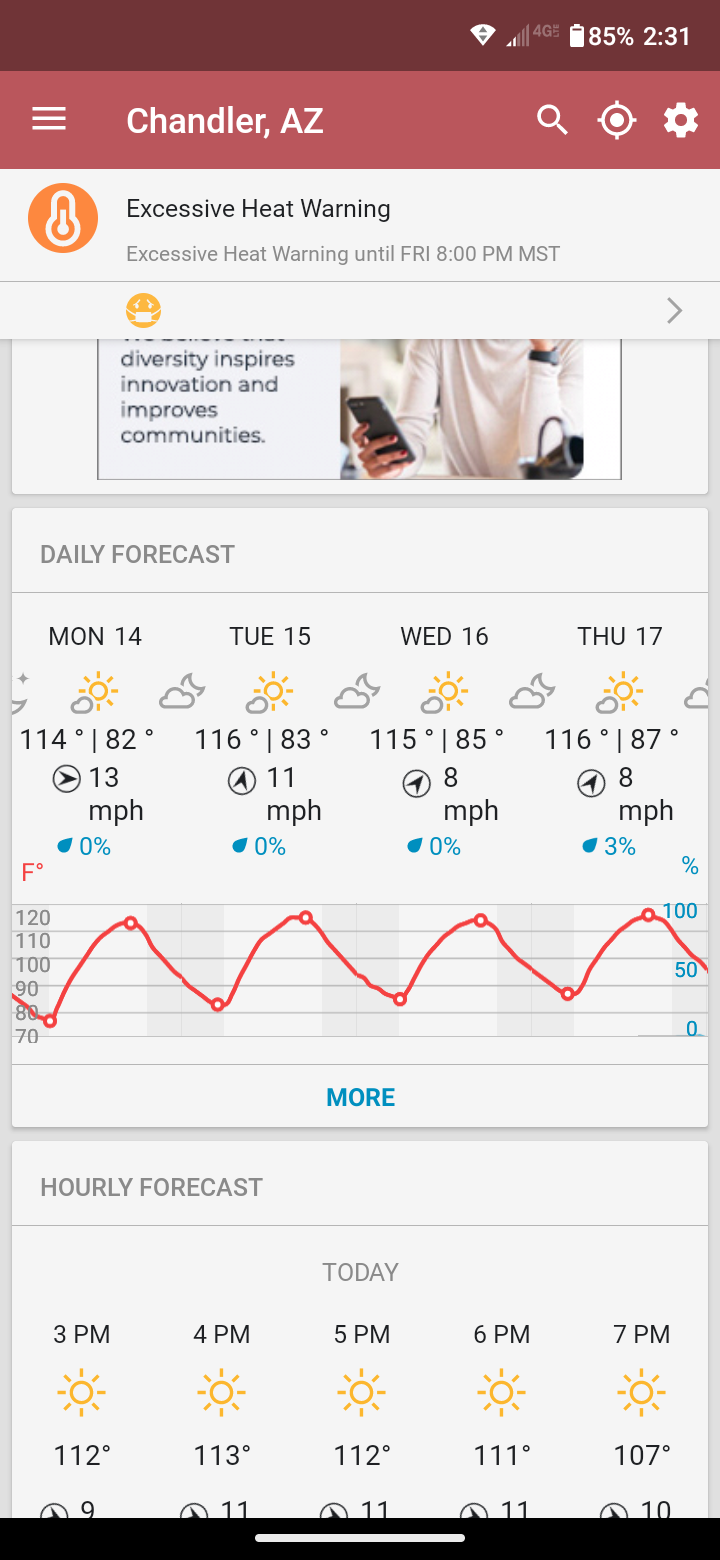Image resolution: width=720 pixels, height=1560 pixels.
Task: View the WED 16 forecast details
Action: click(x=445, y=740)
